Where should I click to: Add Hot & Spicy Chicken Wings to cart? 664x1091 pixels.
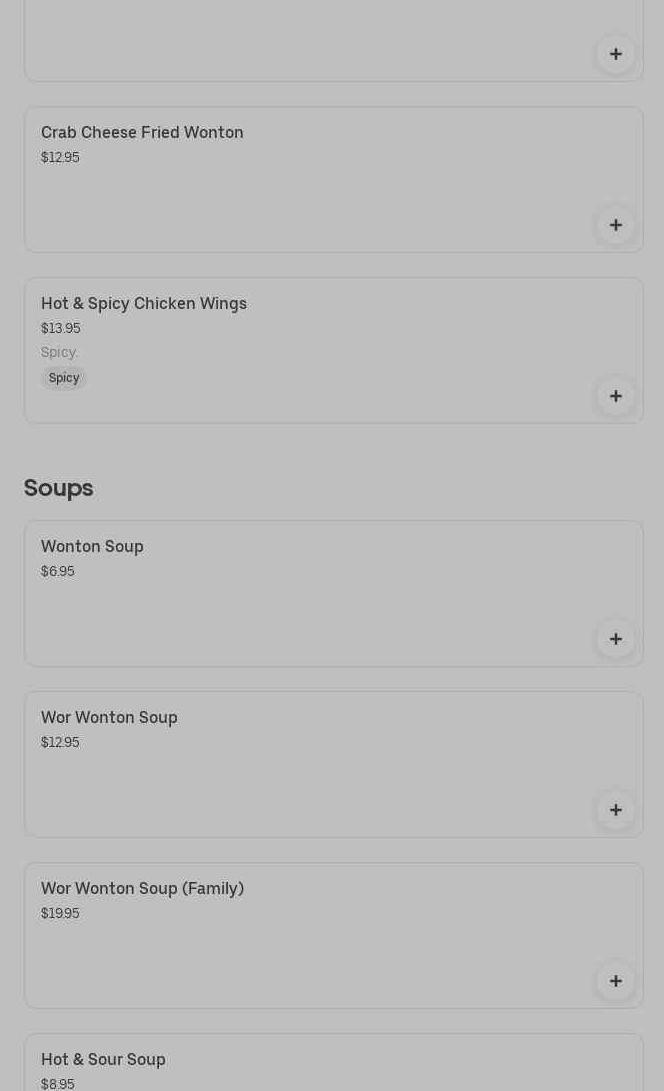[615, 396]
